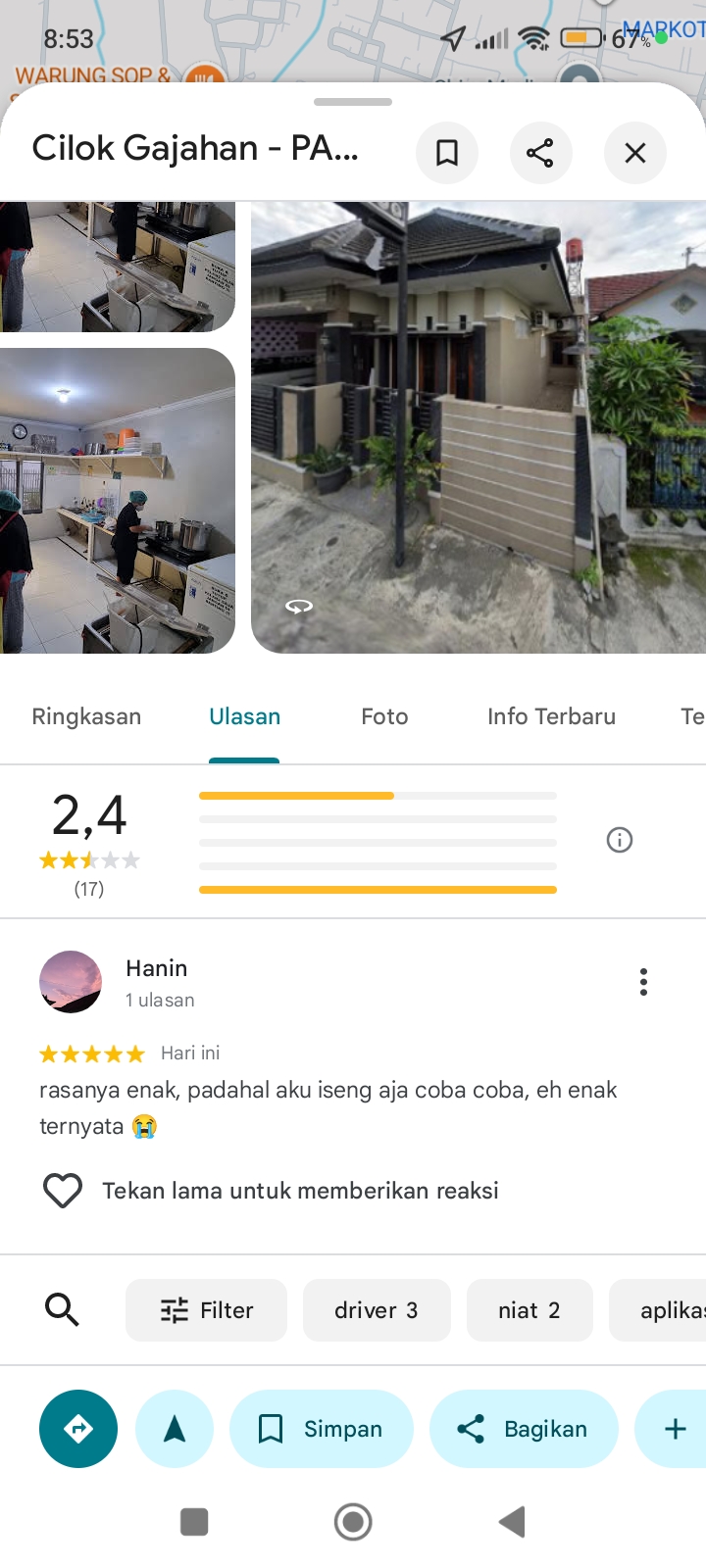Open the Info Terbaru tab

point(551,716)
